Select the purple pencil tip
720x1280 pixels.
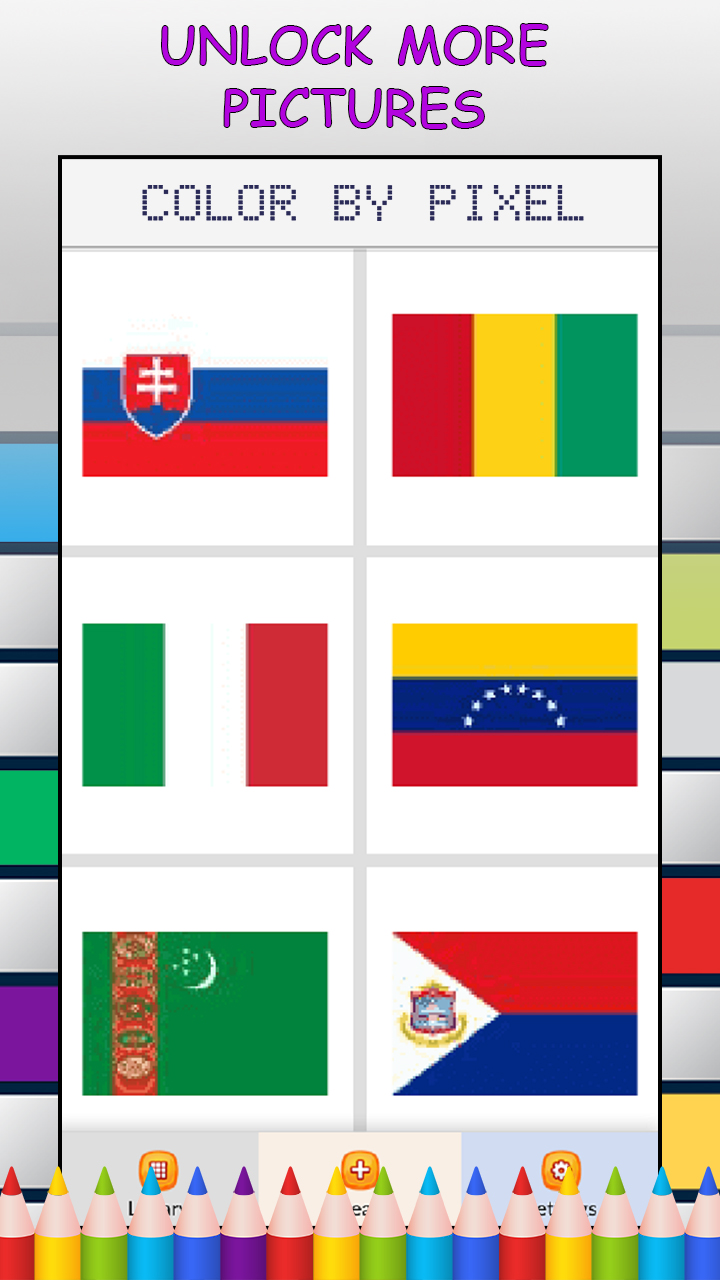coord(243,1180)
